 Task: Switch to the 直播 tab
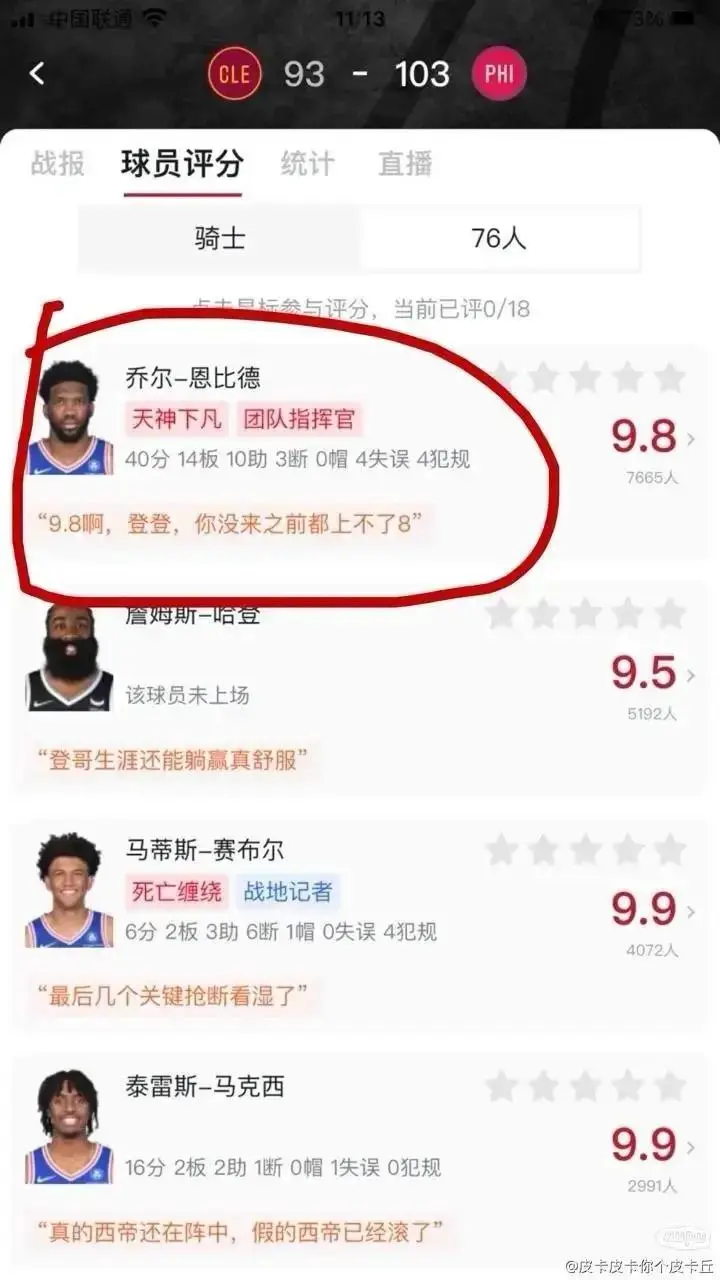pyautogui.click(x=405, y=164)
